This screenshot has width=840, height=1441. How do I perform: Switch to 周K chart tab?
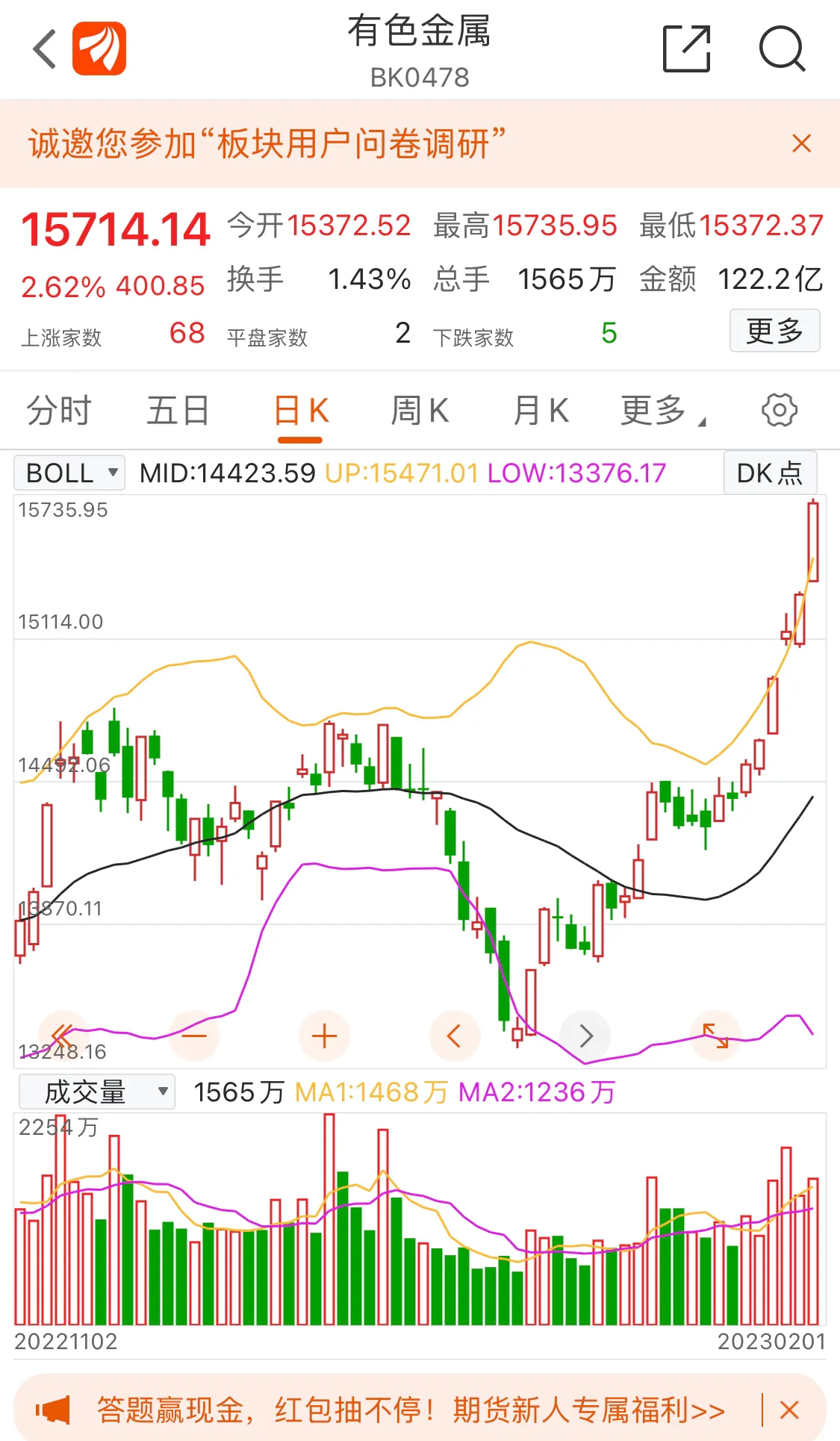(420, 411)
